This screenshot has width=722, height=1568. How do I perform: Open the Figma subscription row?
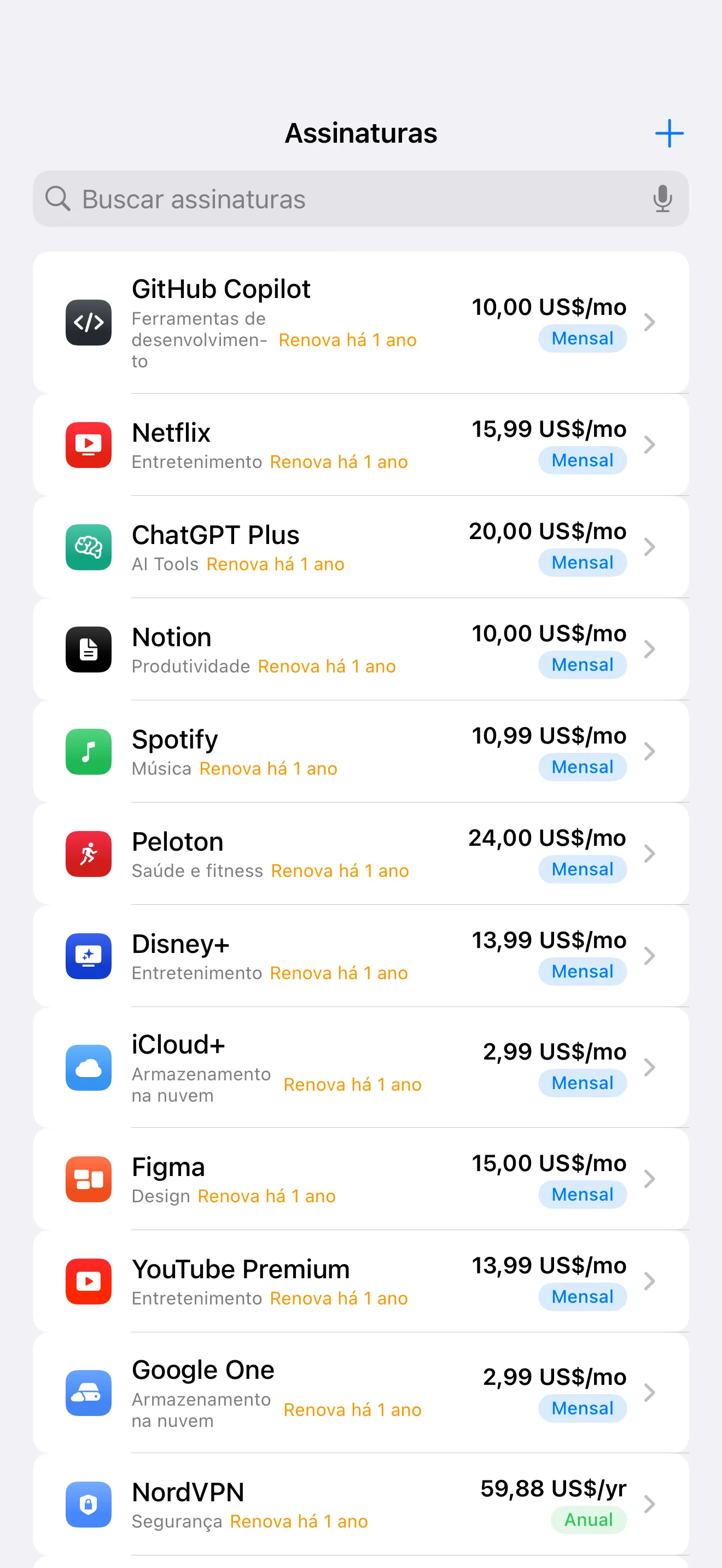(360, 1180)
